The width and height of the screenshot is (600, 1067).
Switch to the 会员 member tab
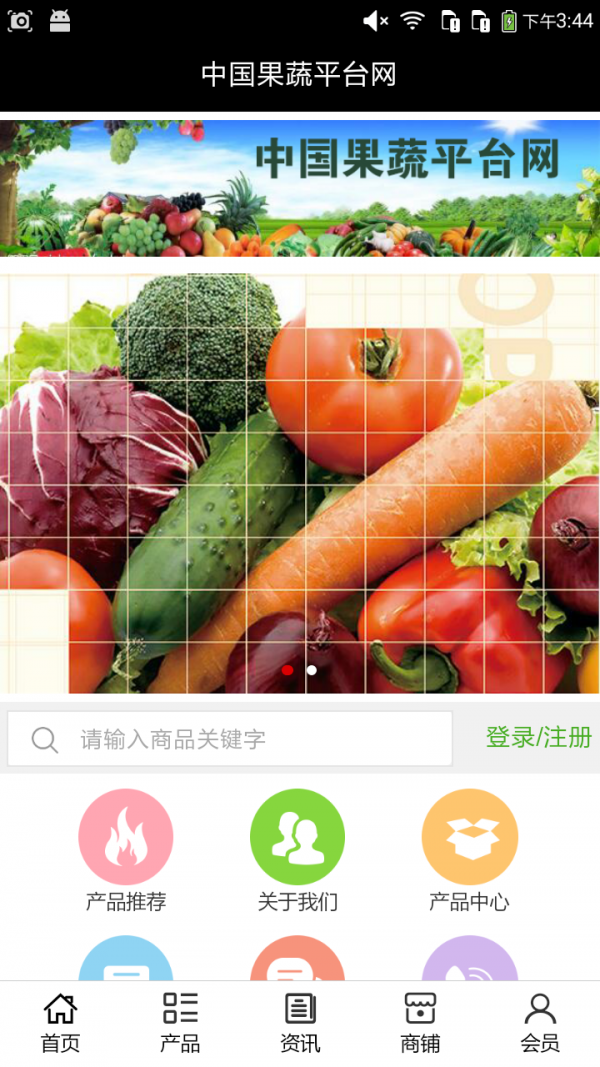(x=540, y=1023)
